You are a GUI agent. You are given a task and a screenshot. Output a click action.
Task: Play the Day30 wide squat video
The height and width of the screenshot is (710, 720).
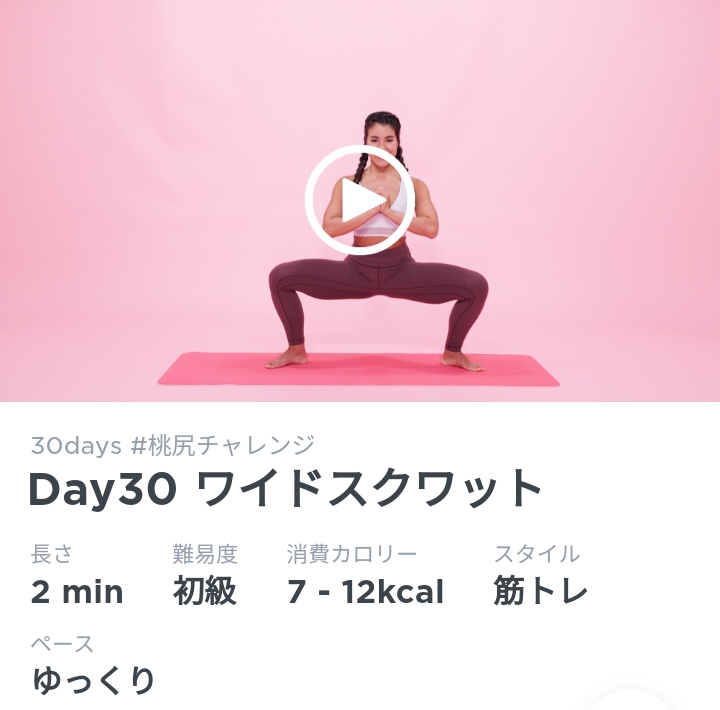point(359,200)
